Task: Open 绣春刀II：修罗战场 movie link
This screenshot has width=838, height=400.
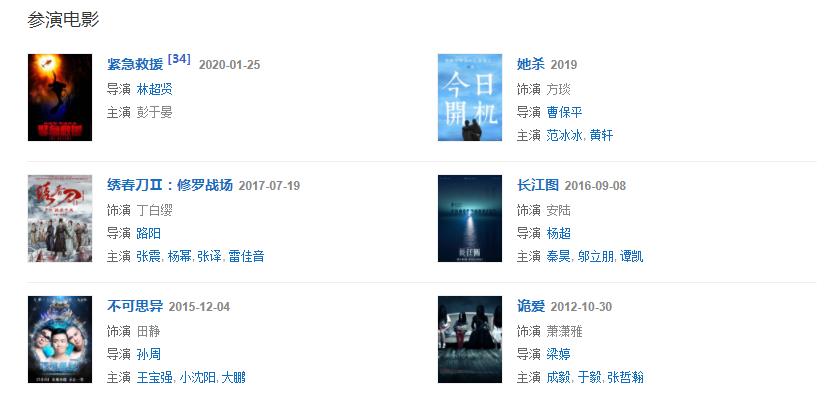Action: coord(169,185)
